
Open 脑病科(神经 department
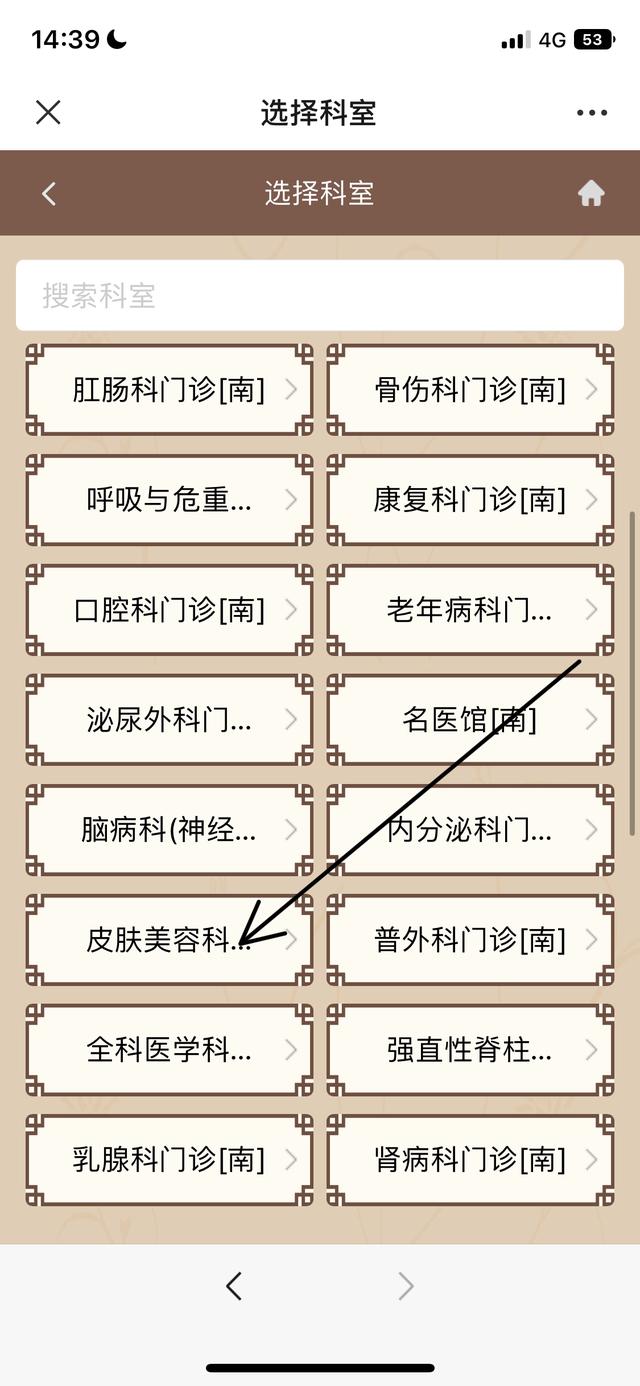(x=169, y=830)
